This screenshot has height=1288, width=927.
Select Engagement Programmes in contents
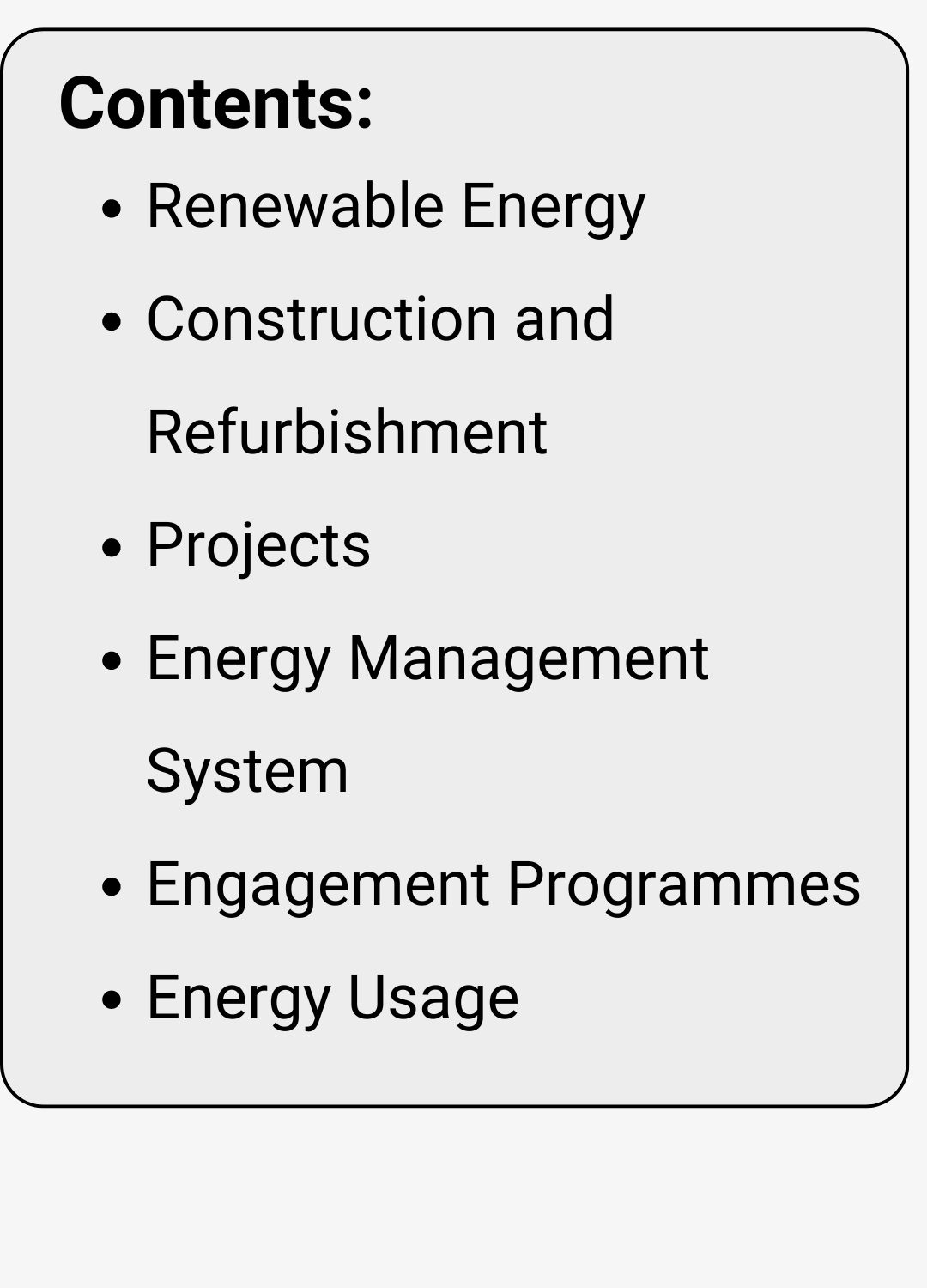503,884
